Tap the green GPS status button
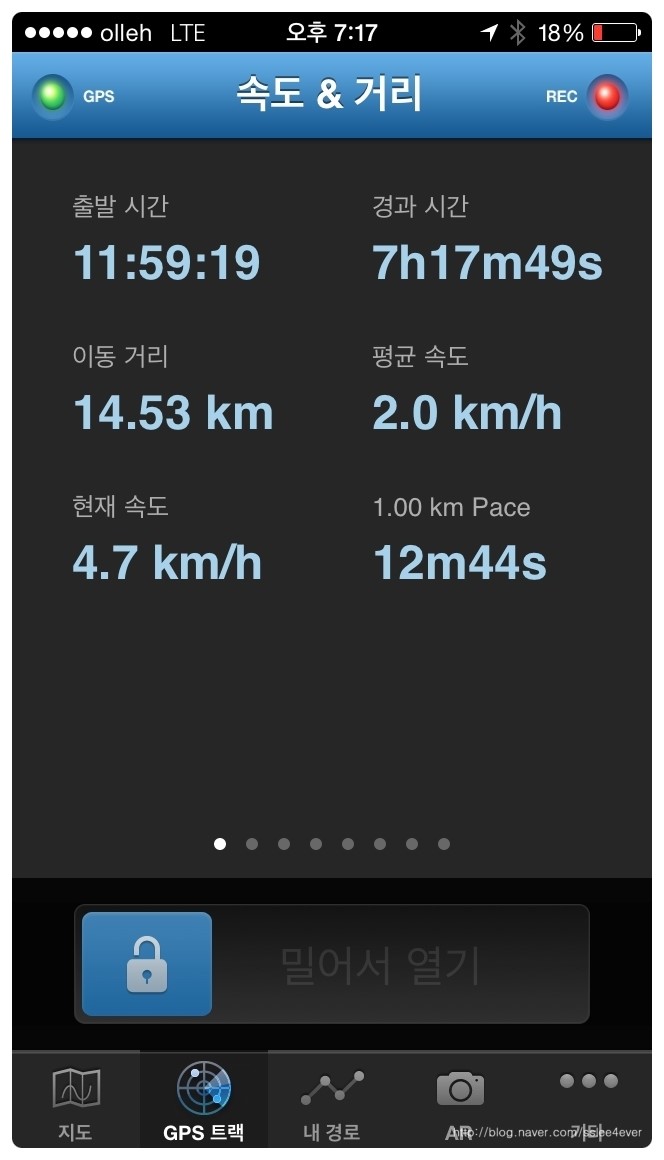The height and width of the screenshot is (1160, 664). point(52,97)
